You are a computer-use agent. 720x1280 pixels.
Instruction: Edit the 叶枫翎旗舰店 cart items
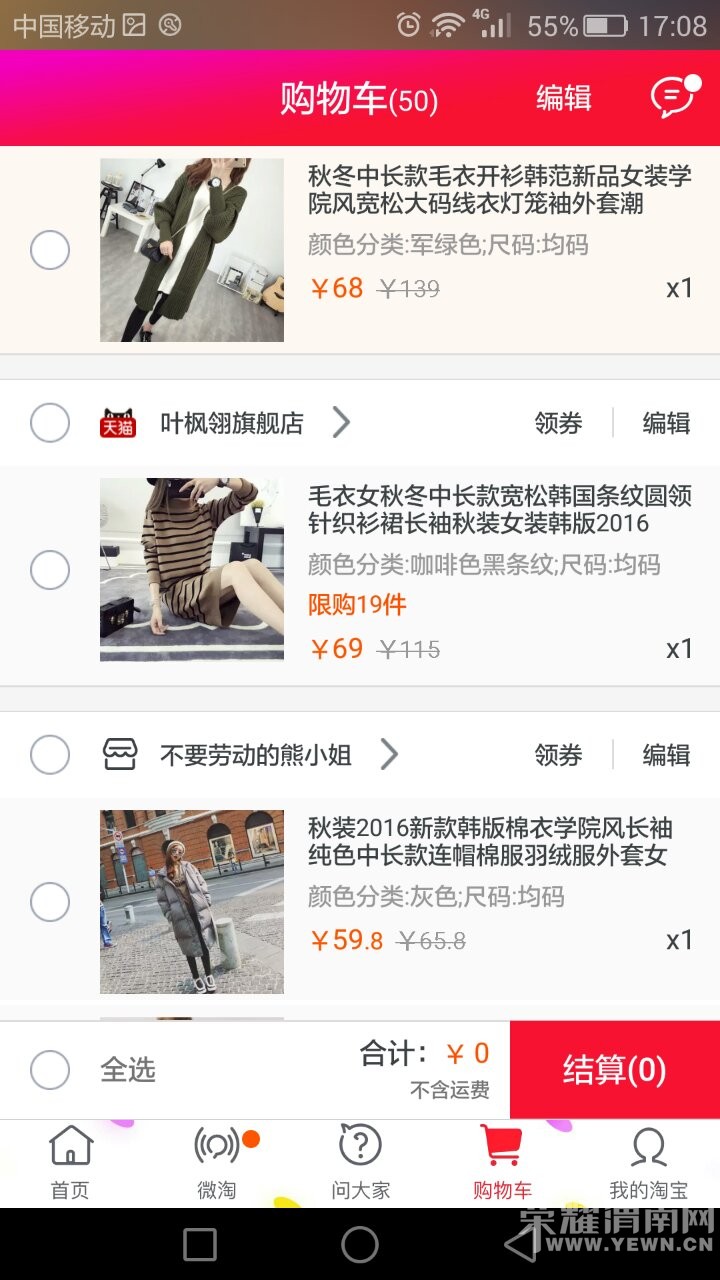666,423
